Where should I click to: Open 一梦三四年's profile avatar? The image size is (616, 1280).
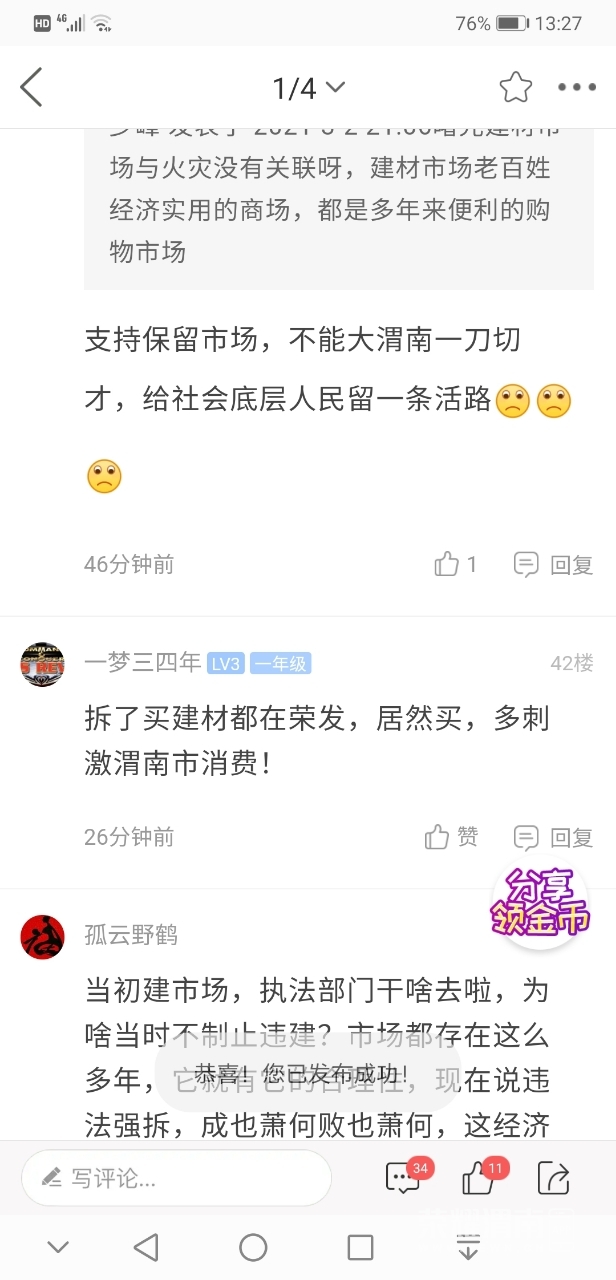tap(42, 663)
